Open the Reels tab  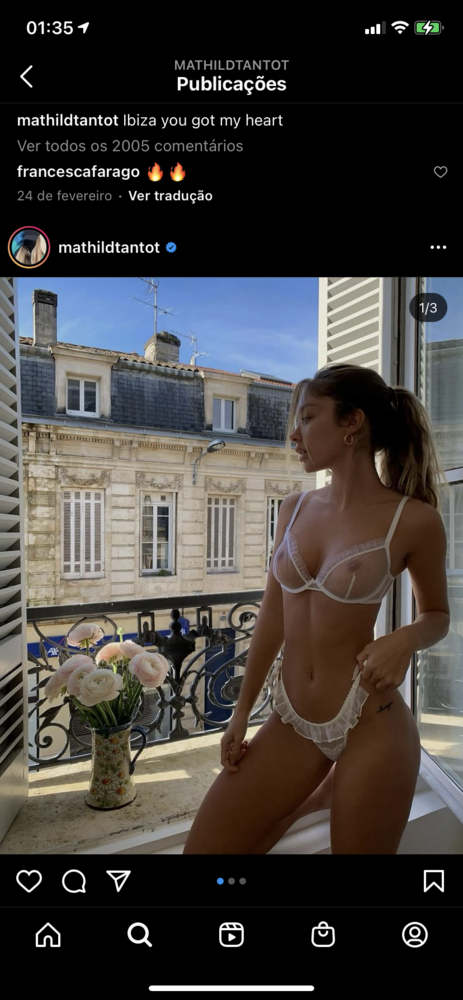(231, 935)
